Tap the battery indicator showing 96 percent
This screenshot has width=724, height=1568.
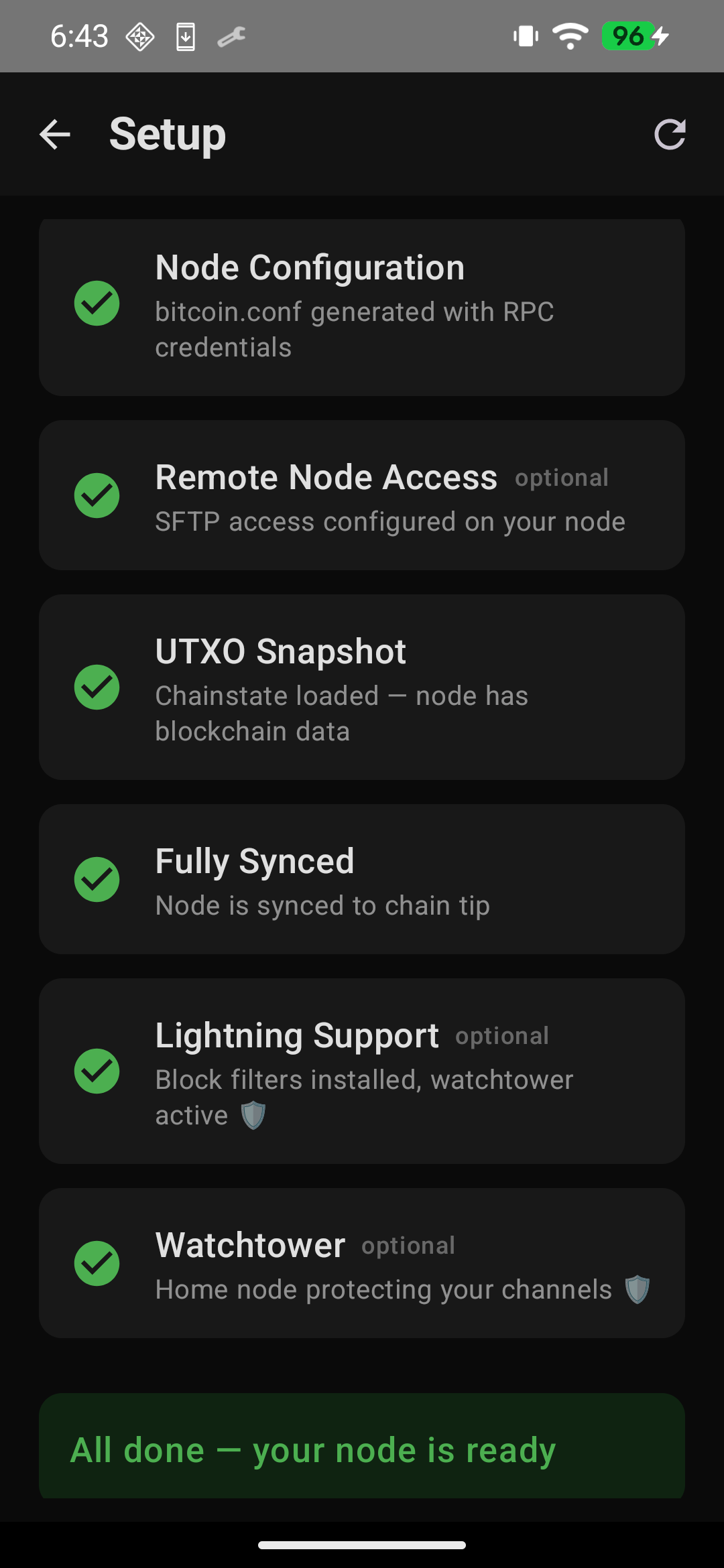627,37
